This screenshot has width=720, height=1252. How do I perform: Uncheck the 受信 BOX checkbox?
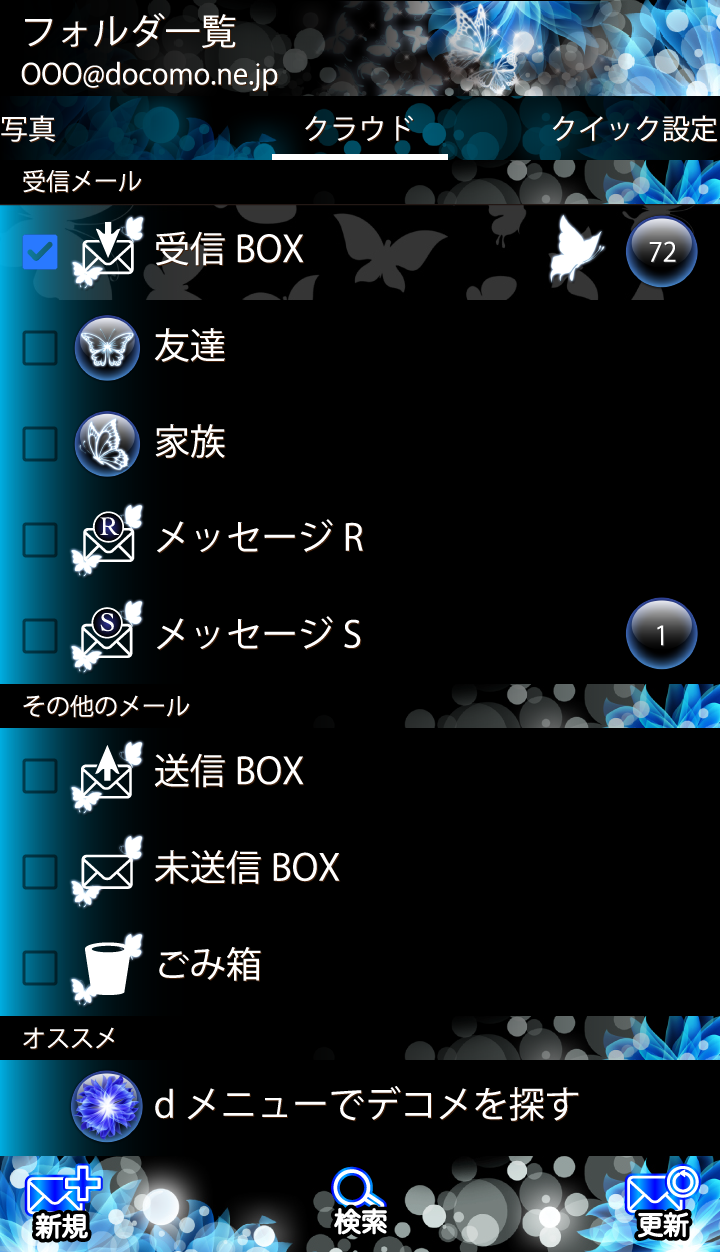tap(40, 252)
